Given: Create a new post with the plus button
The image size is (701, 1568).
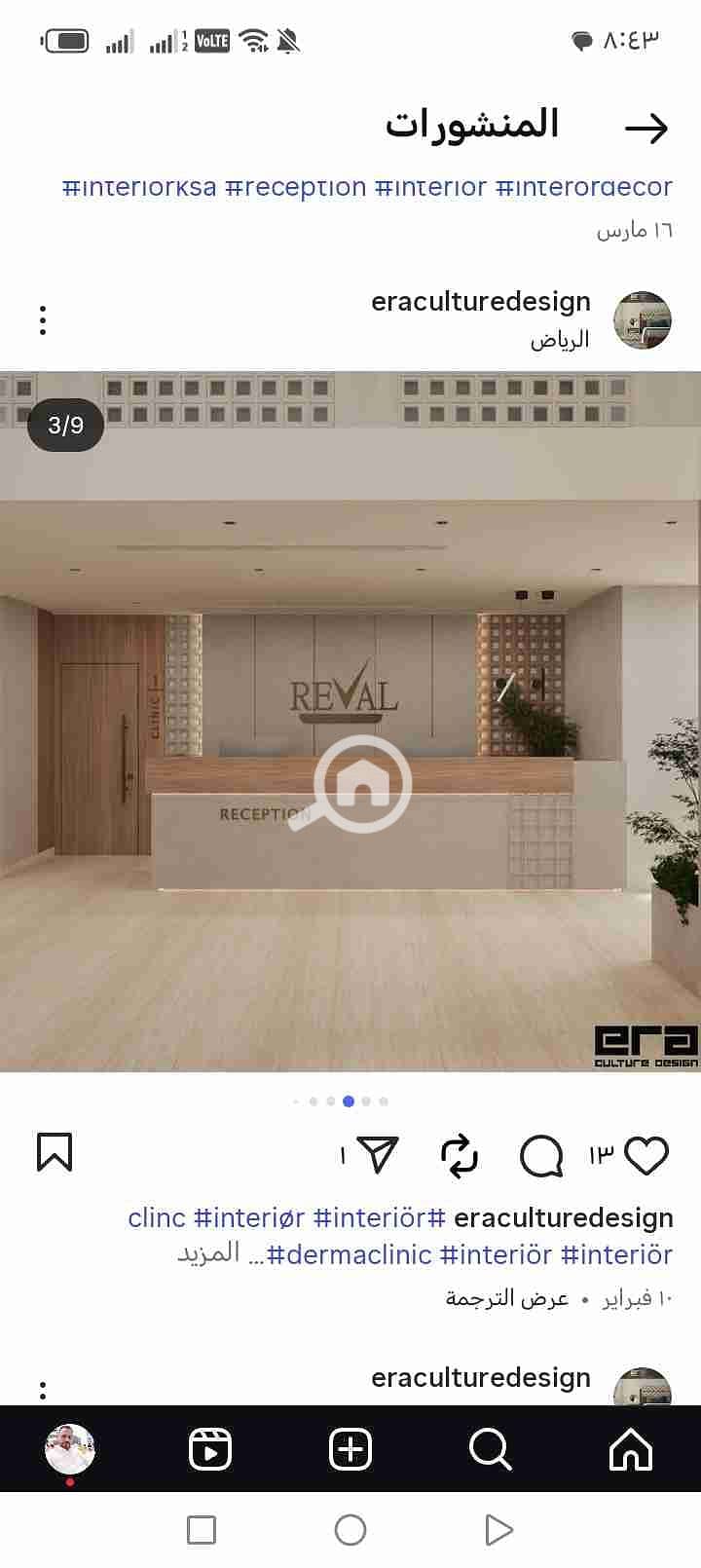Looking at the screenshot, I should pos(350,1449).
